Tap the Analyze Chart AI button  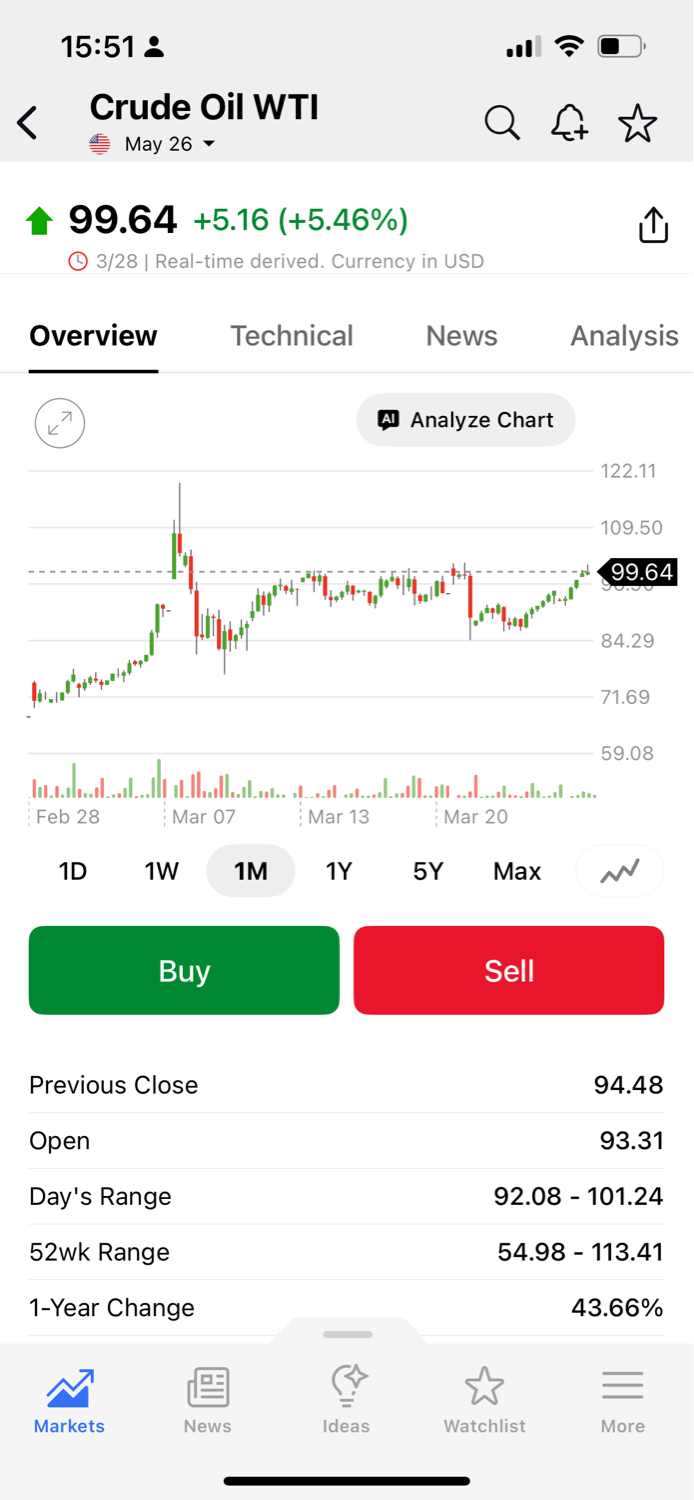[466, 420]
